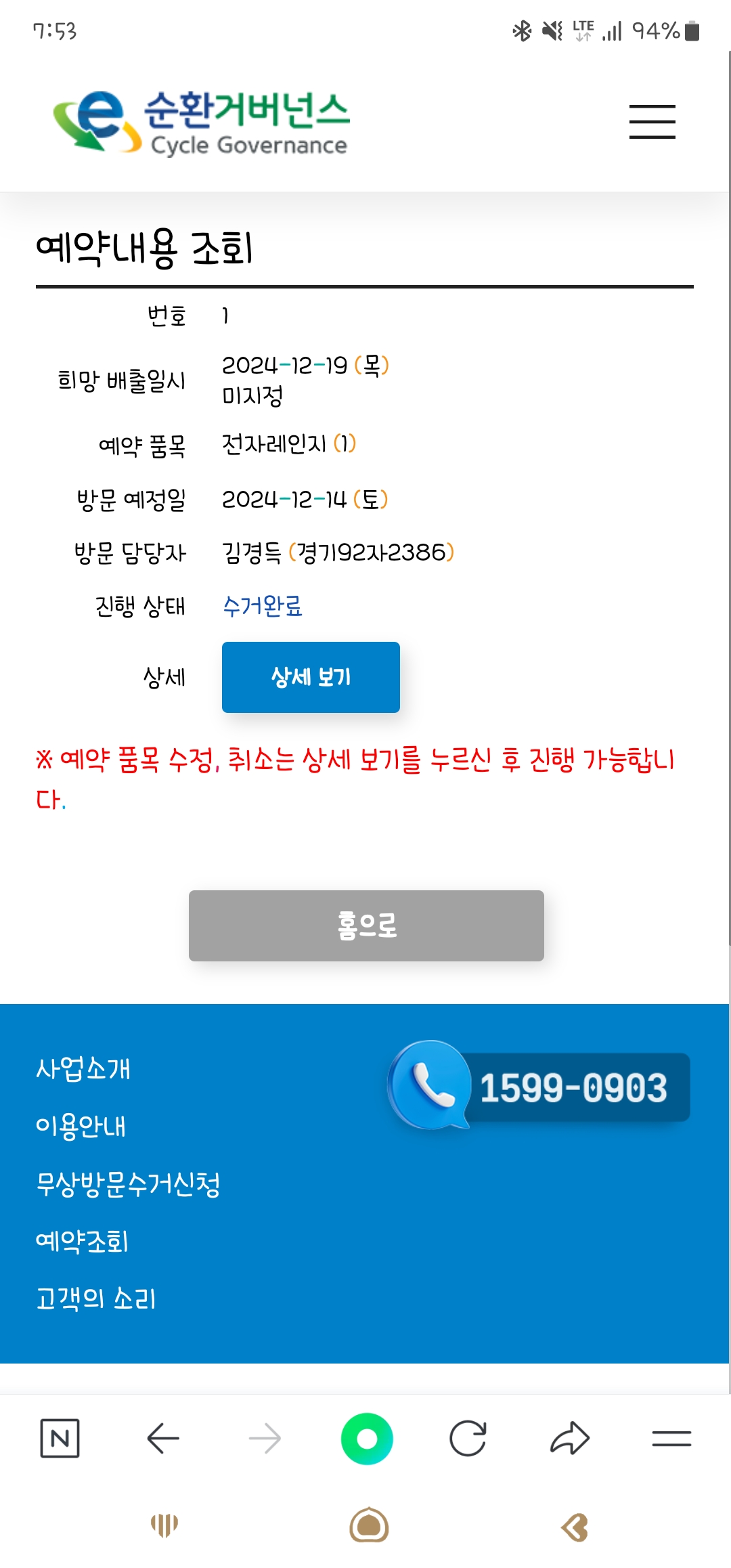Open the Naver N home button

(60, 1438)
